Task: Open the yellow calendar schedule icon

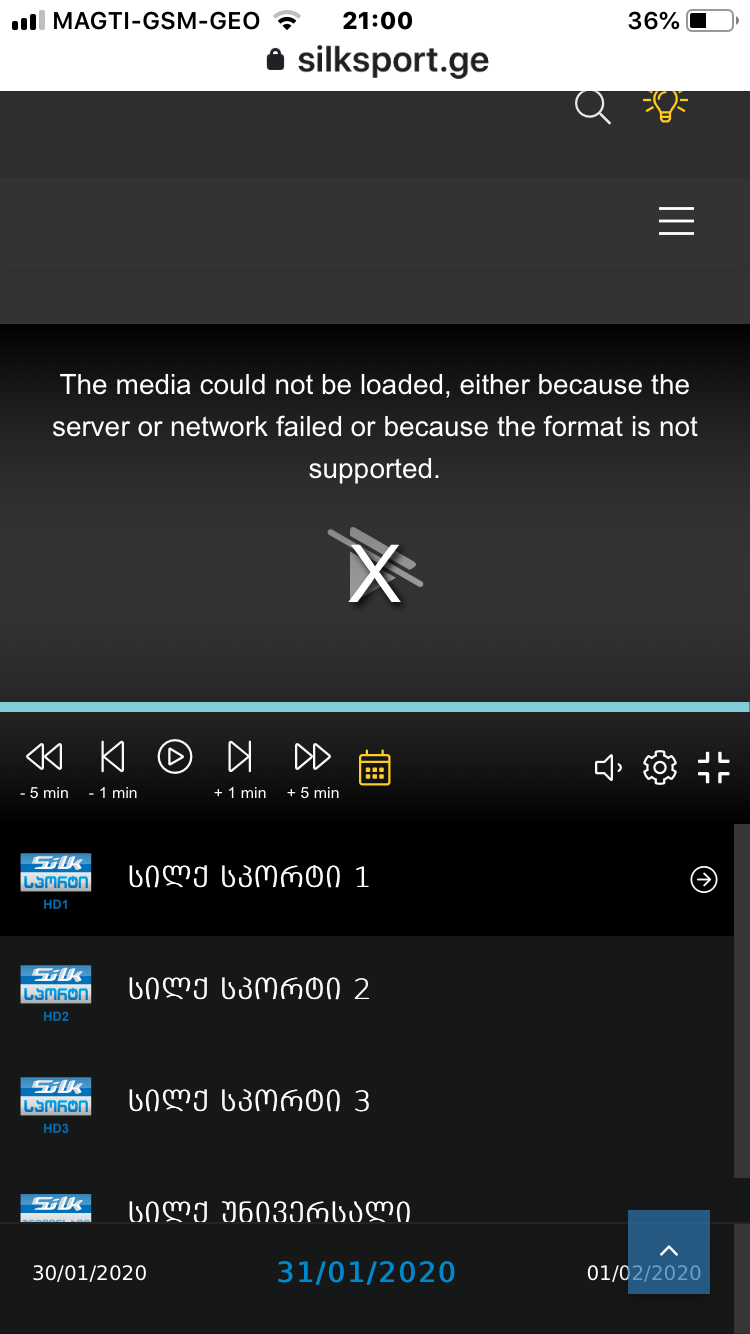Action: tap(375, 767)
